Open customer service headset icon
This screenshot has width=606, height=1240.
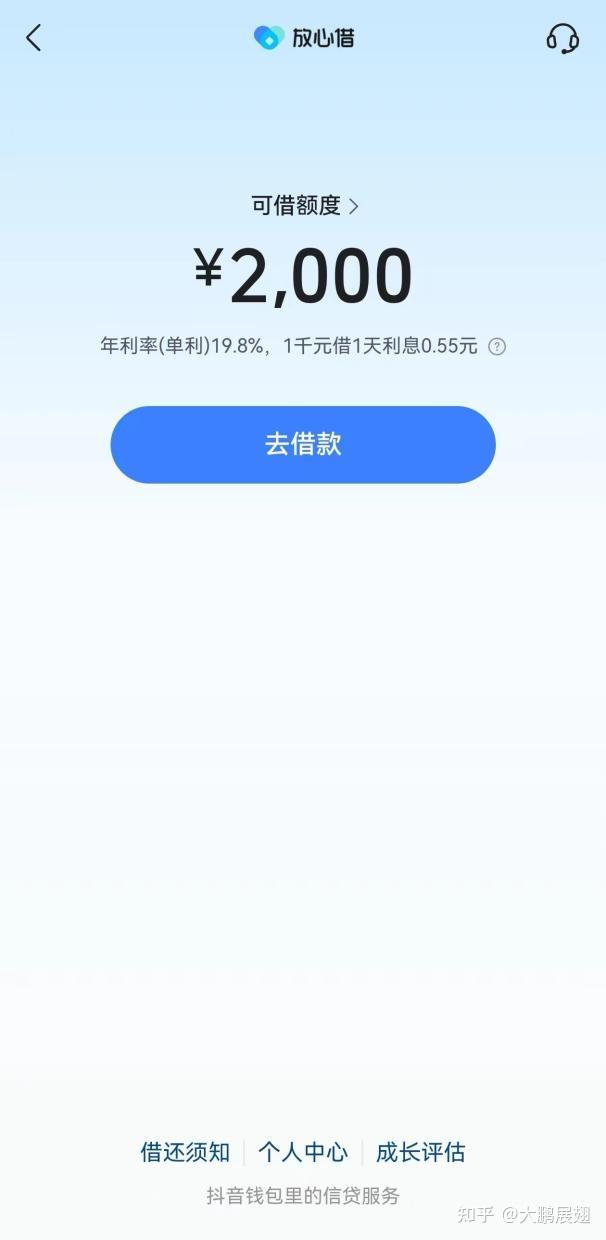click(x=563, y=39)
